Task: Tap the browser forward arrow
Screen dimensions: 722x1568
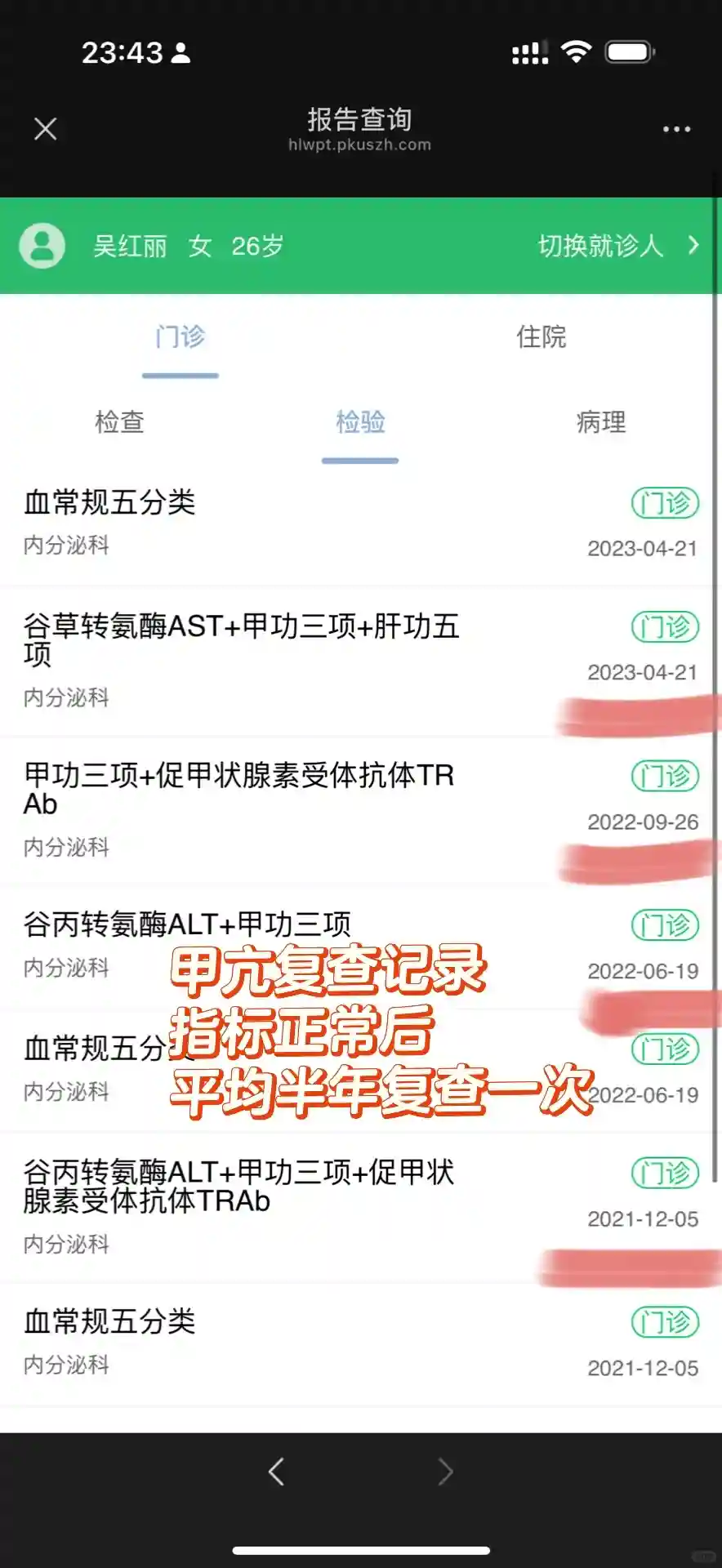Action: pos(445,1472)
